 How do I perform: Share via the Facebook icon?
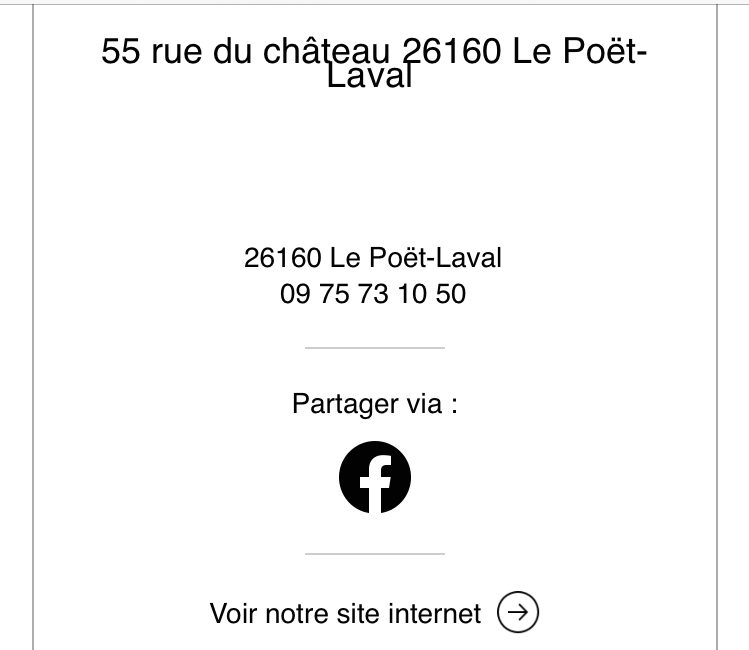tap(374, 477)
